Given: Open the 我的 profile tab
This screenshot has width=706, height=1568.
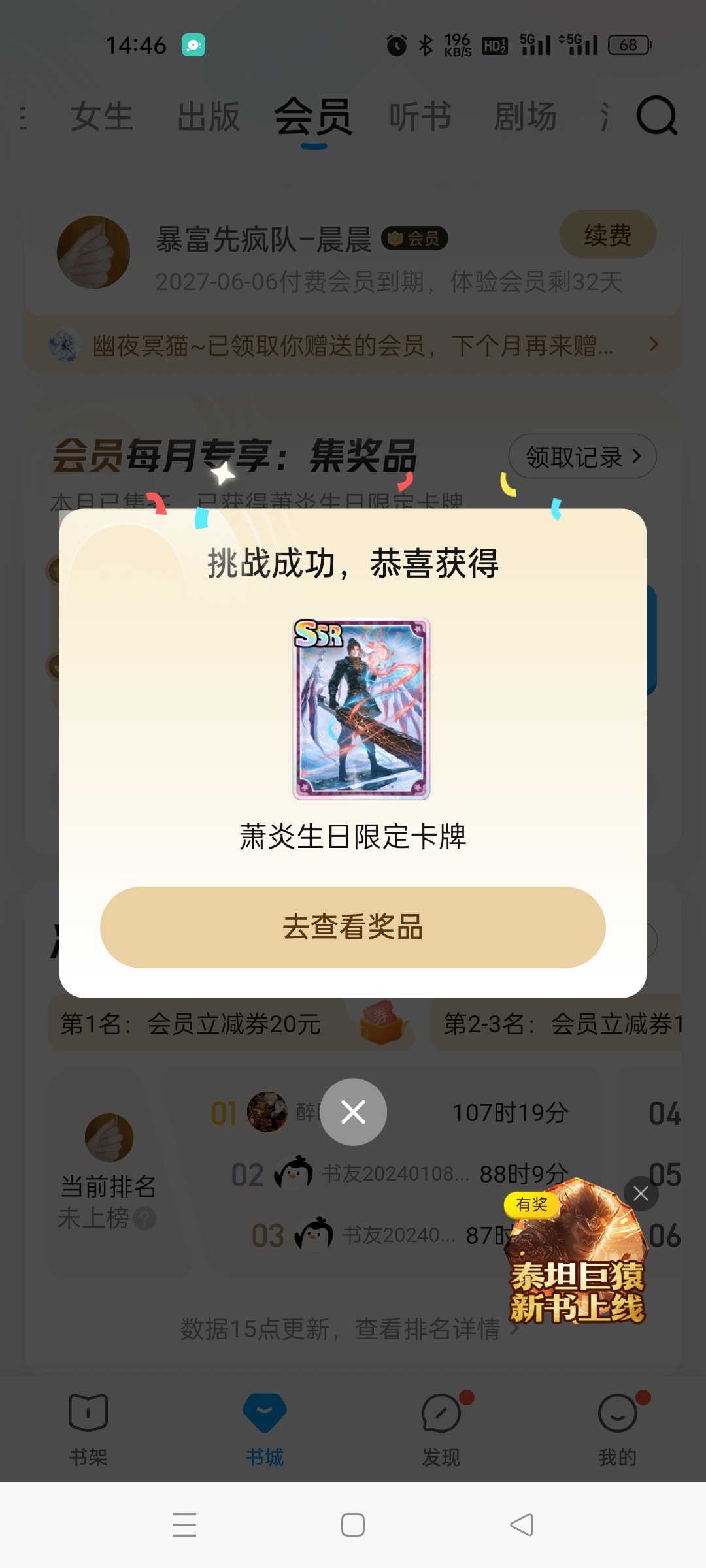Looking at the screenshot, I should coord(618,1429).
